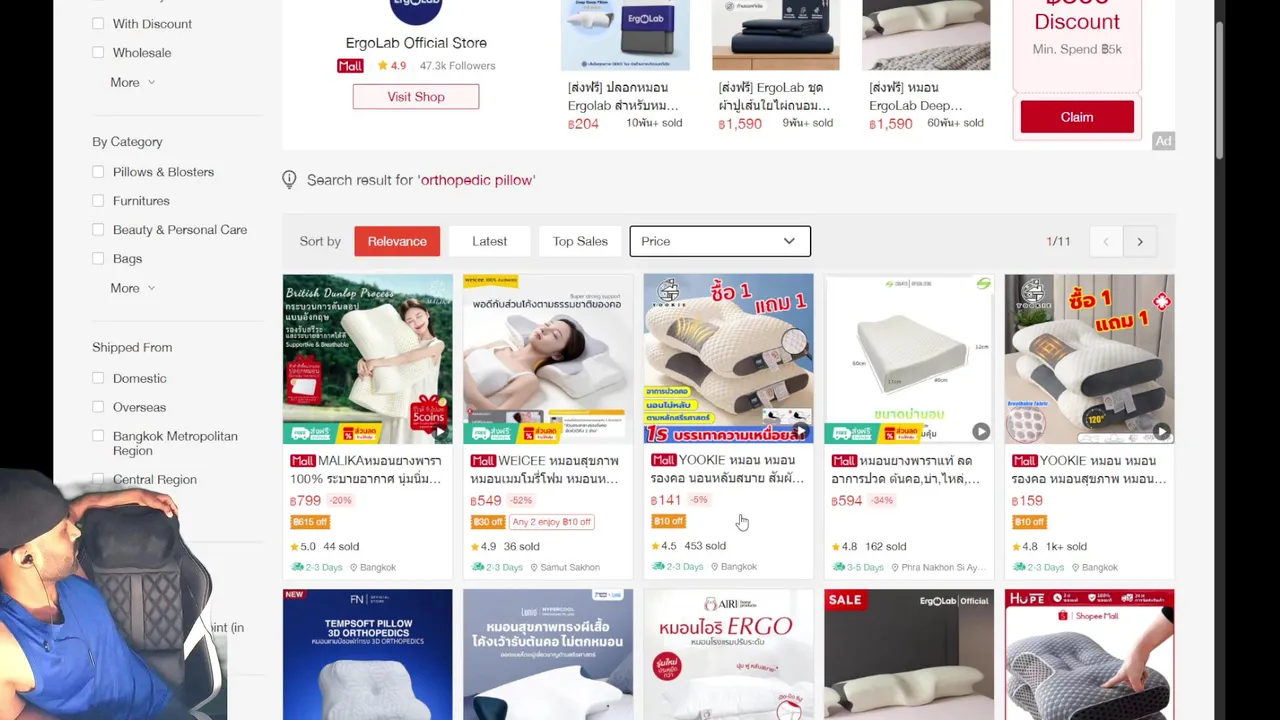Viewport: 1280px width, 720px height.
Task: Enable the With Discount filter
Action: [x=98, y=23]
